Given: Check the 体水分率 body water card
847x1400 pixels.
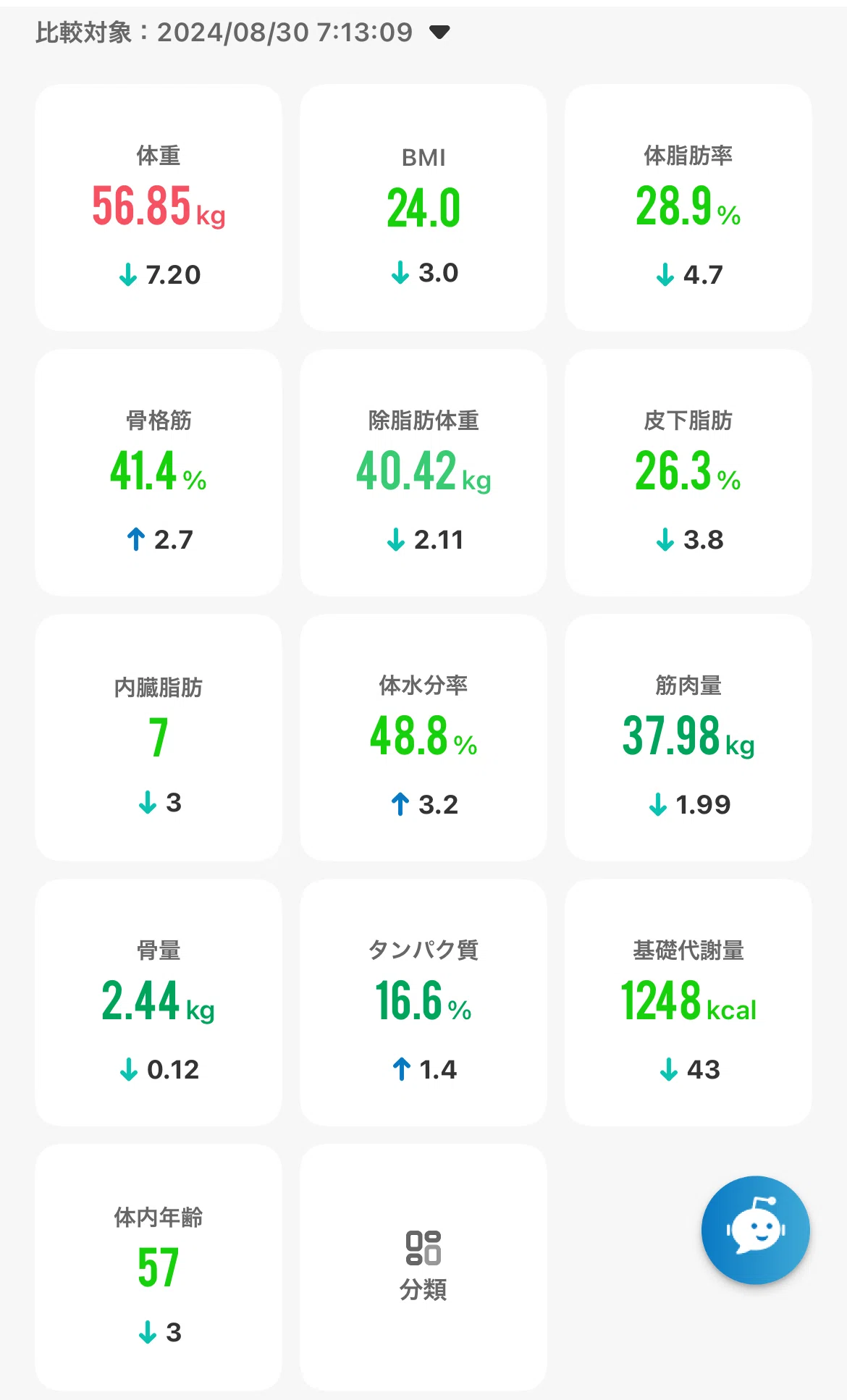Looking at the screenshot, I should click(423, 738).
